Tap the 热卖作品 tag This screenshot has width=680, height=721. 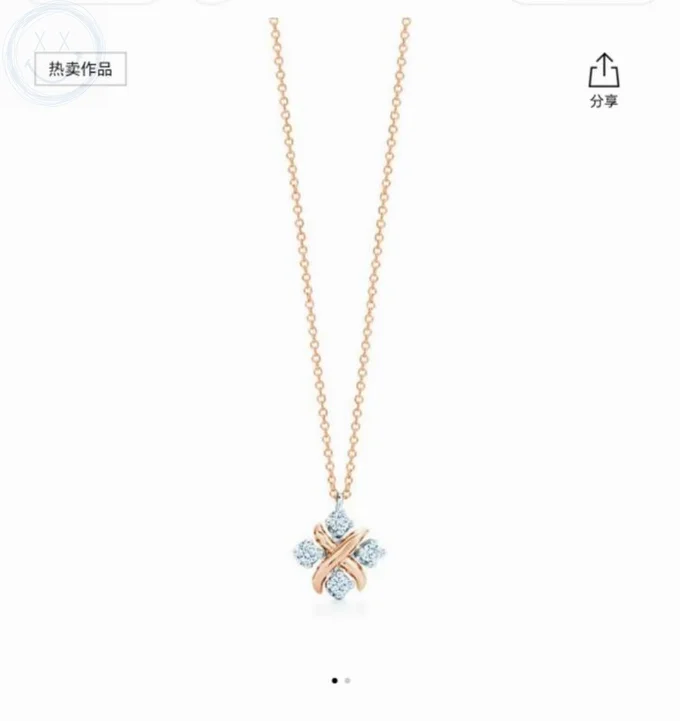click(x=81, y=69)
